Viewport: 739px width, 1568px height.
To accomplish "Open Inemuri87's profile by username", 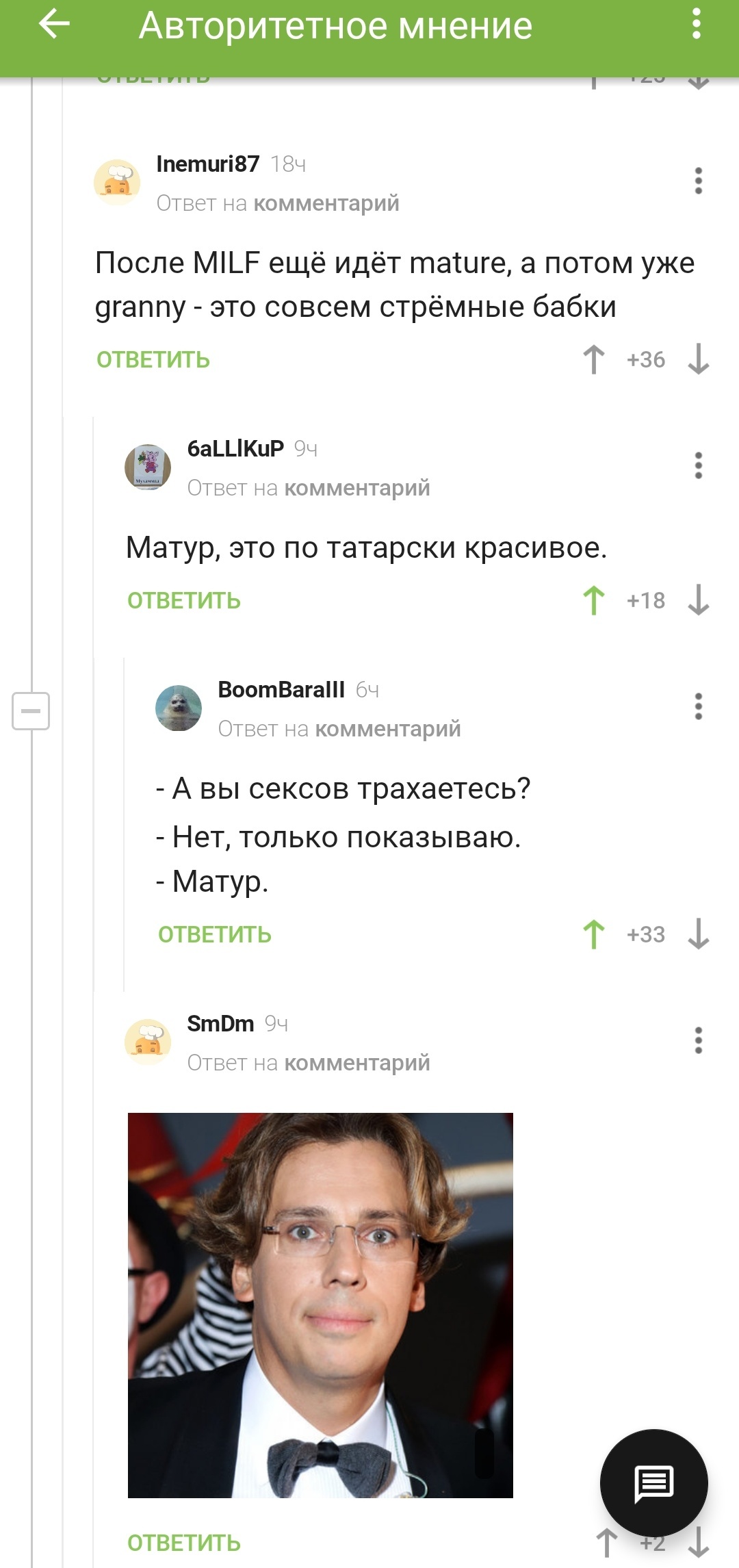I will click(207, 164).
